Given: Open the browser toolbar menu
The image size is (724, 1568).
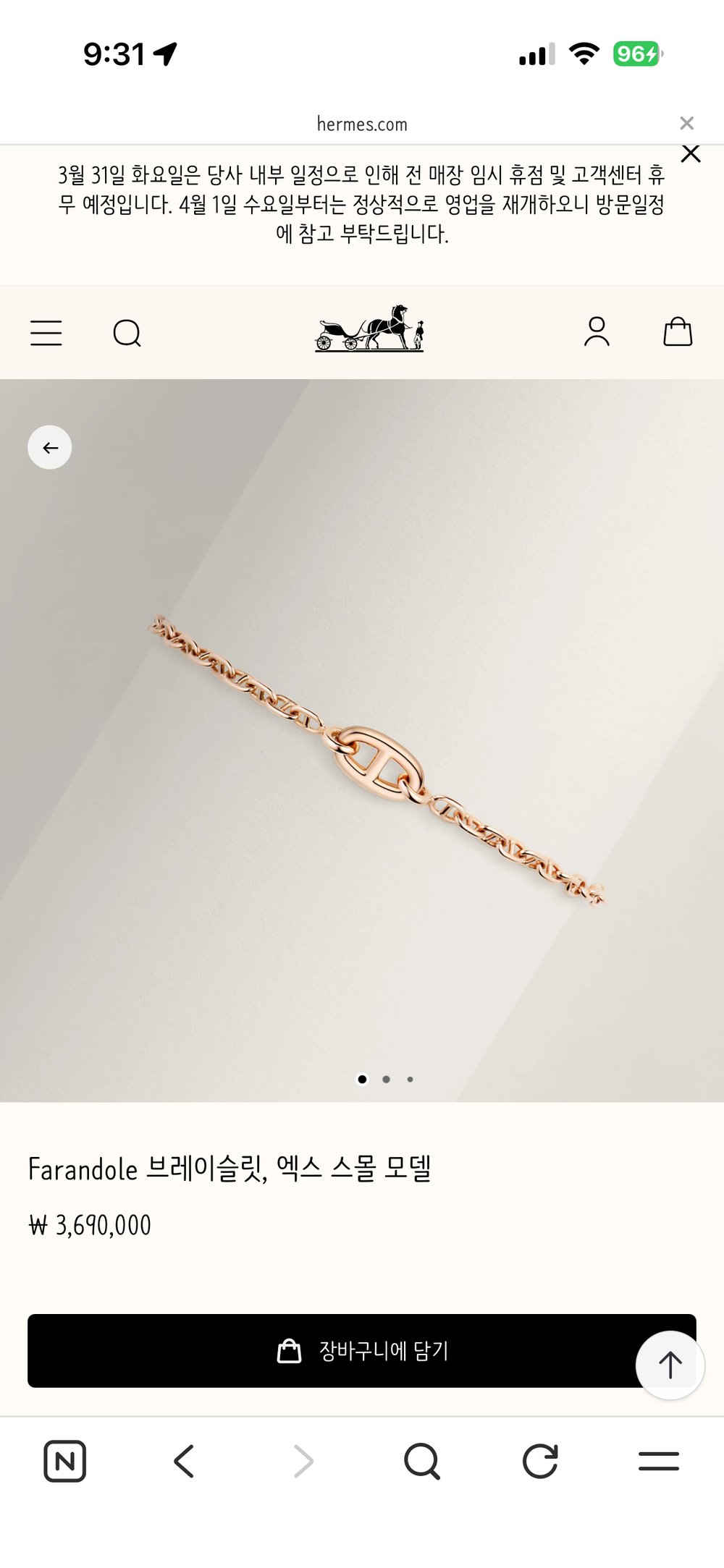Looking at the screenshot, I should 658,1461.
